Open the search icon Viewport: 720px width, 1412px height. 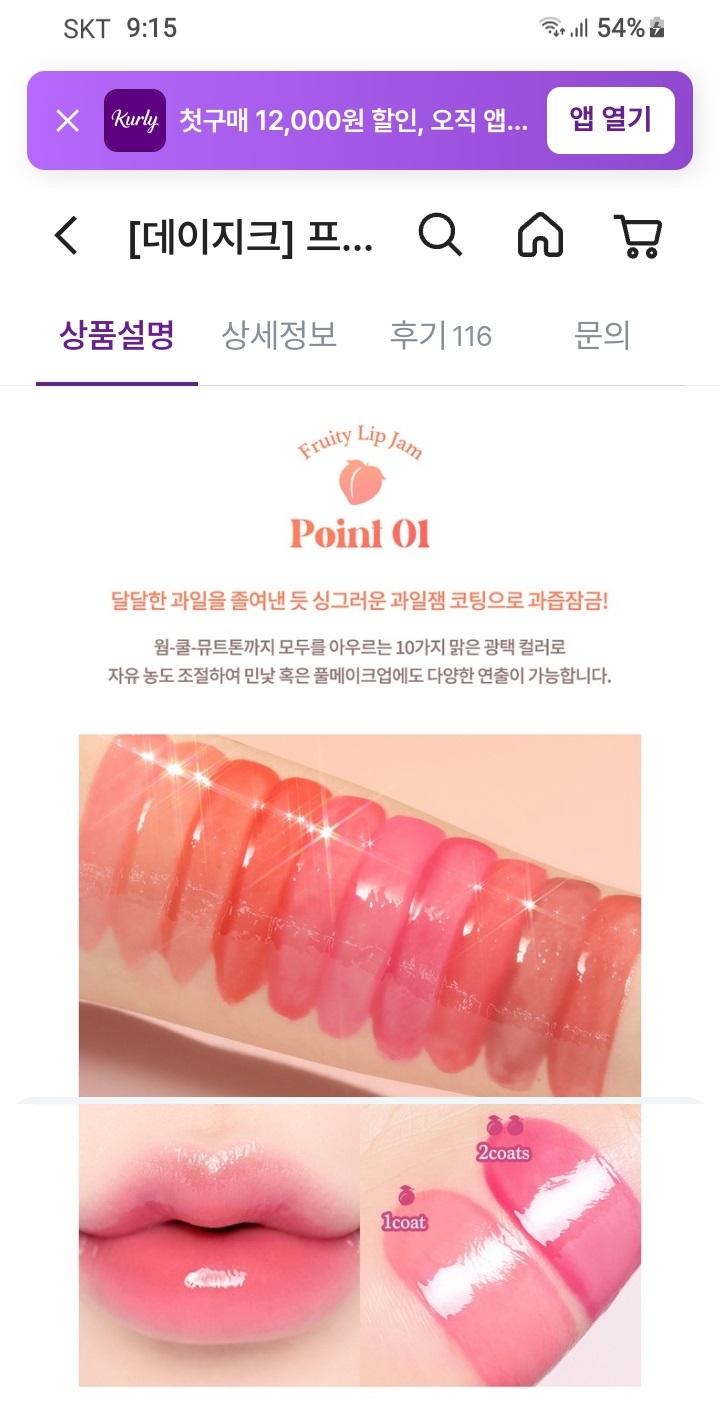[439, 236]
